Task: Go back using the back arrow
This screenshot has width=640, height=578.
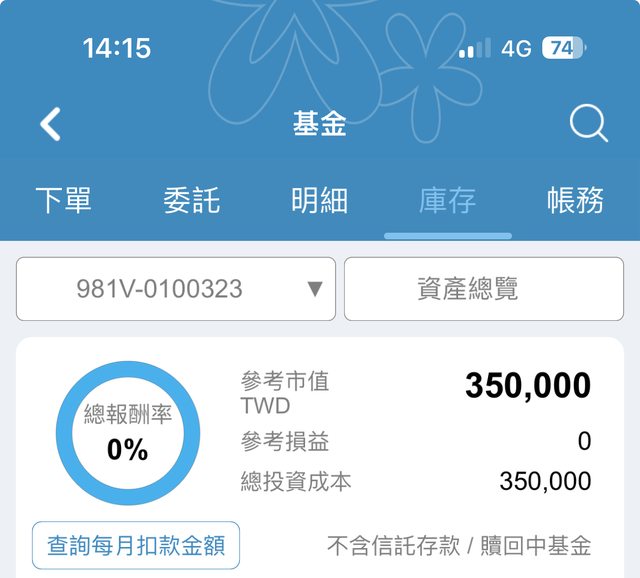Action: [x=50, y=125]
